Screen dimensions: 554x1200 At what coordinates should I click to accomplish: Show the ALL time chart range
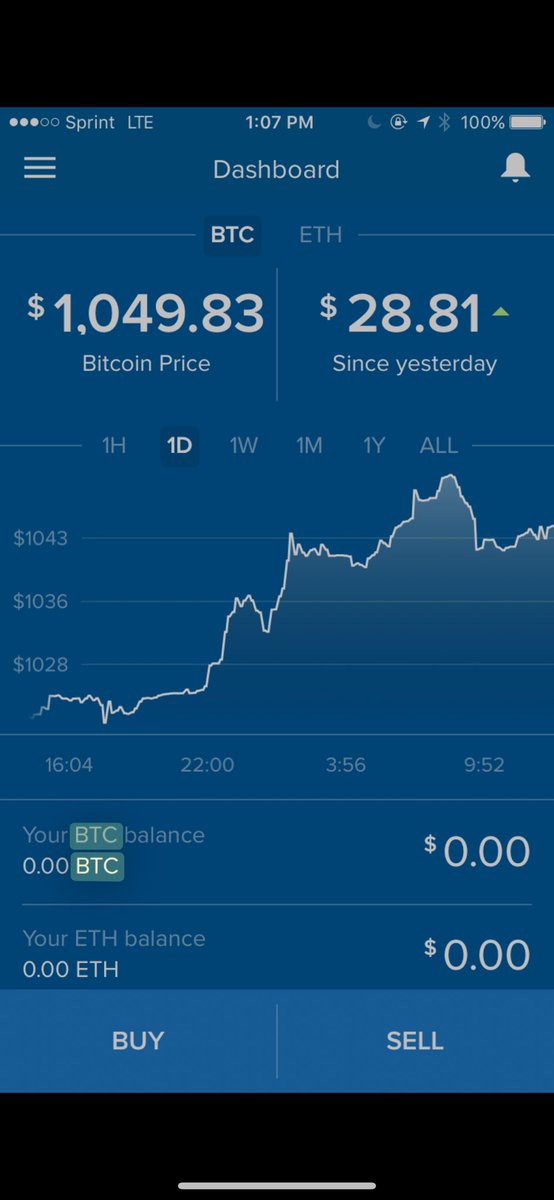point(438,446)
